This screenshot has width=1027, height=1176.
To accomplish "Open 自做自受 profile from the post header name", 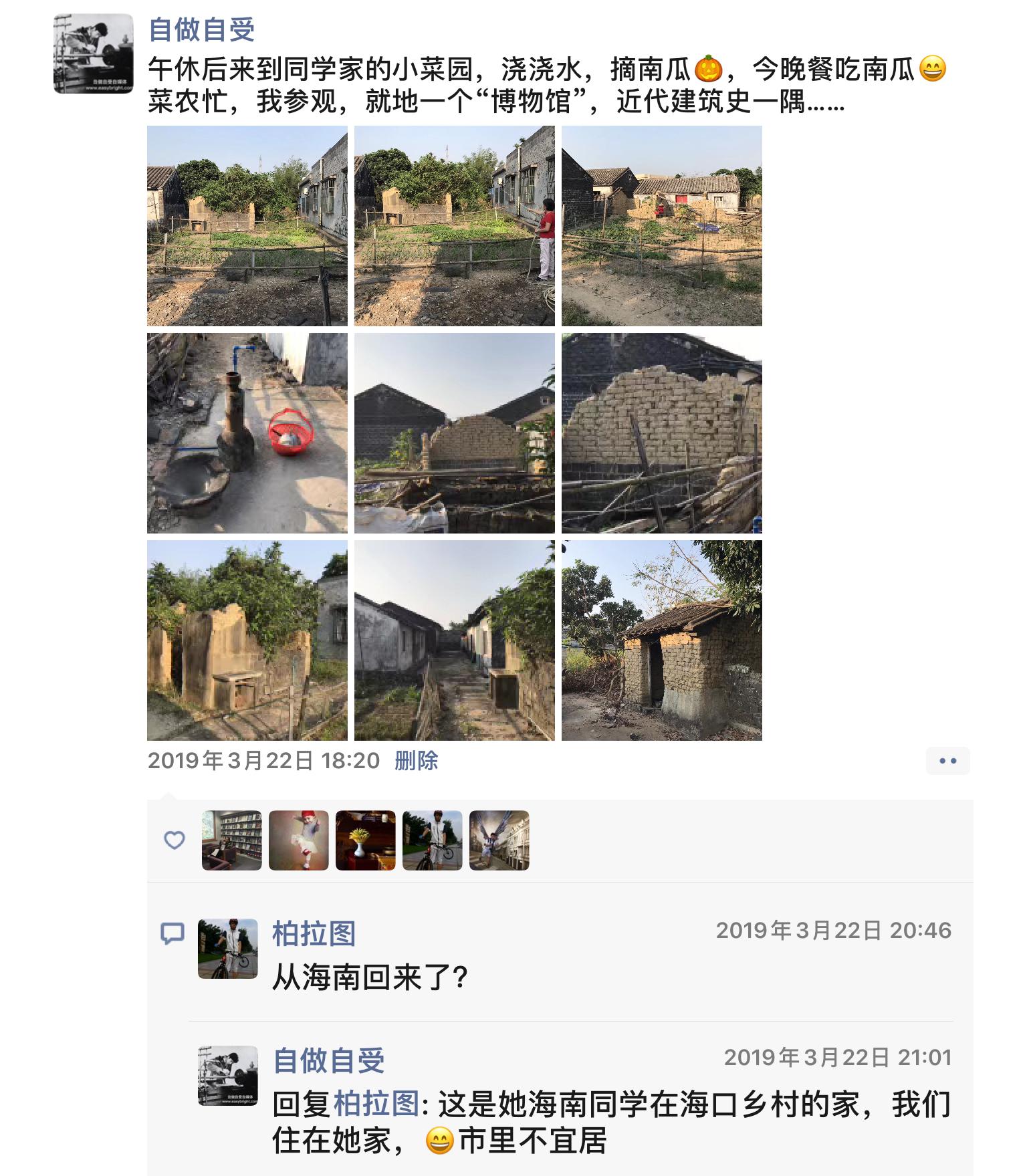I will (201, 30).
